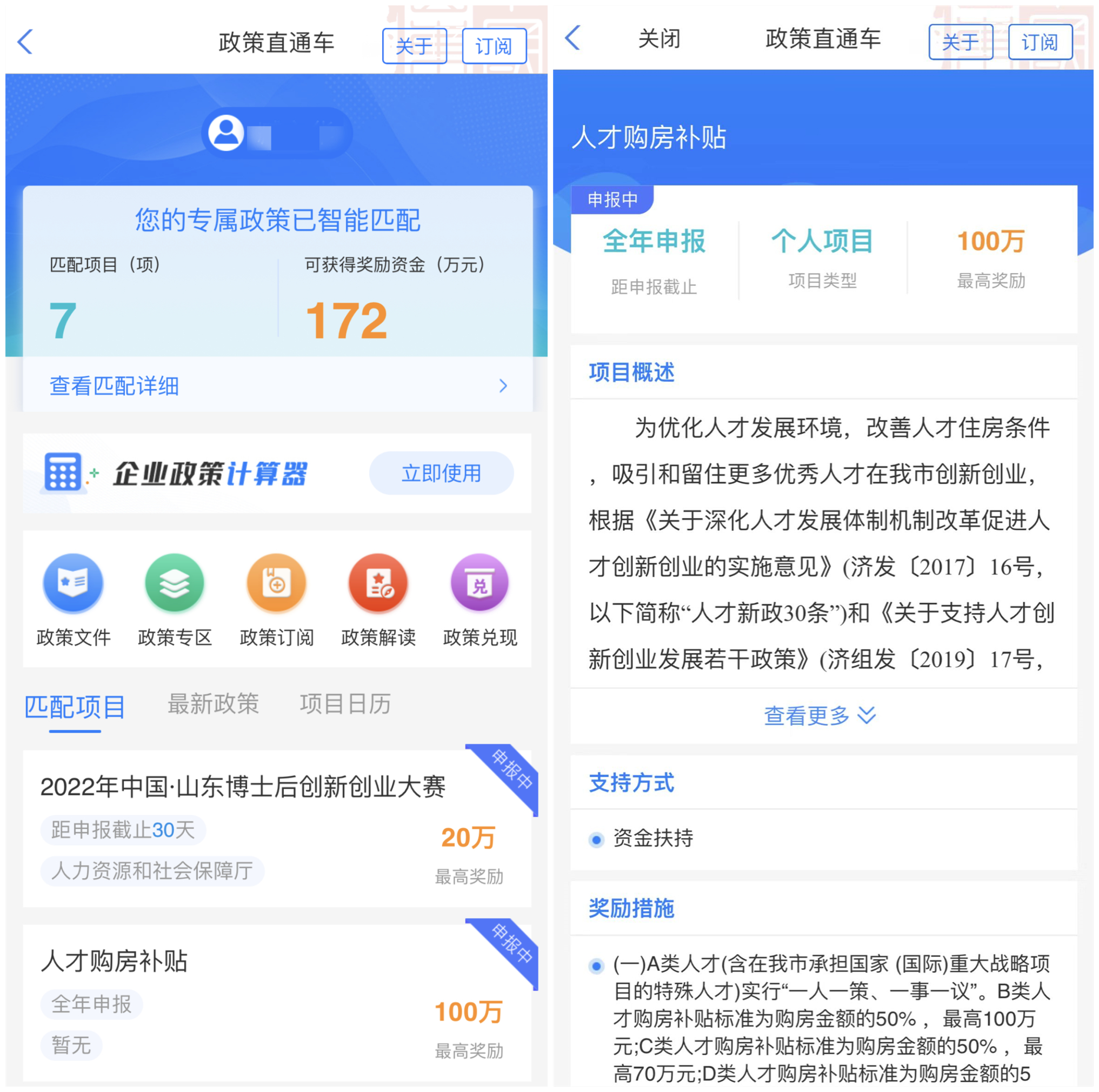Go back using the arrow beside 关闭
Screen dimensions: 1099x1092
573,38
